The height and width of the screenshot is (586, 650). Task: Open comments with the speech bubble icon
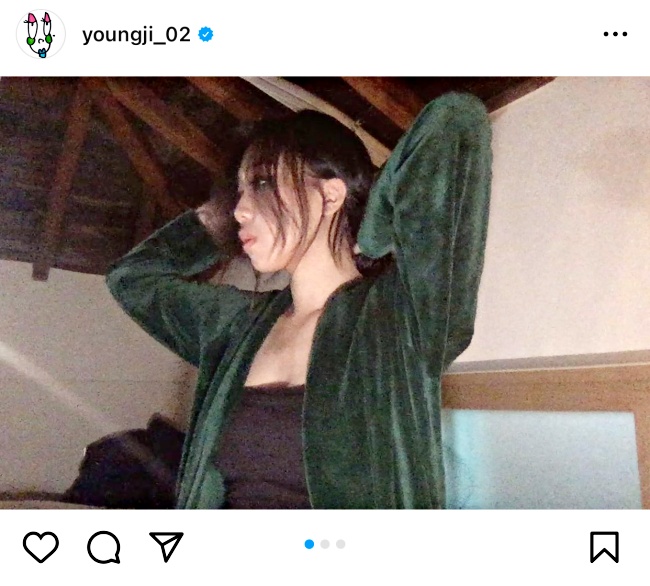104,546
